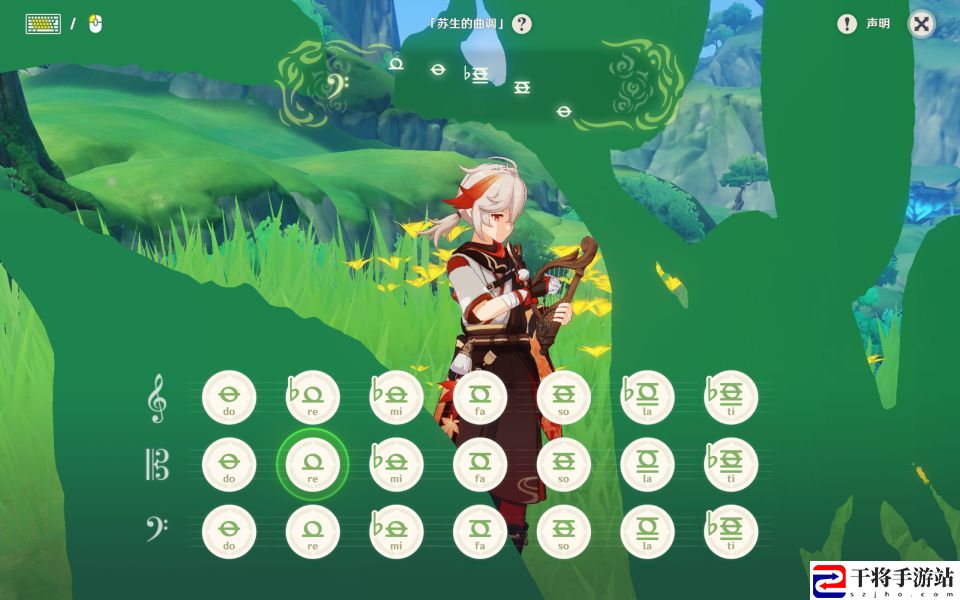
Task: Play so on the bass clef row
Action: click(x=563, y=532)
